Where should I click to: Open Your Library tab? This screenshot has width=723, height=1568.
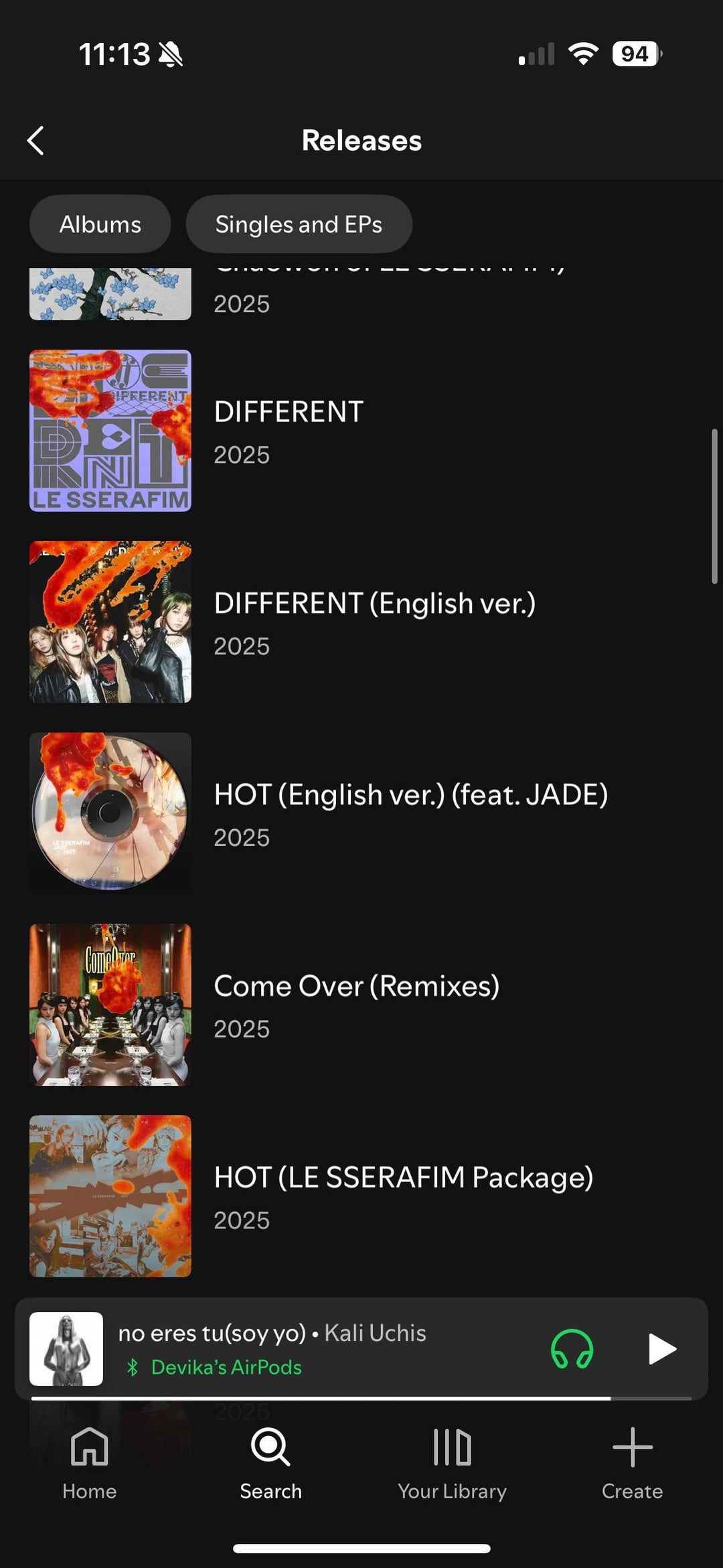click(452, 1464)
